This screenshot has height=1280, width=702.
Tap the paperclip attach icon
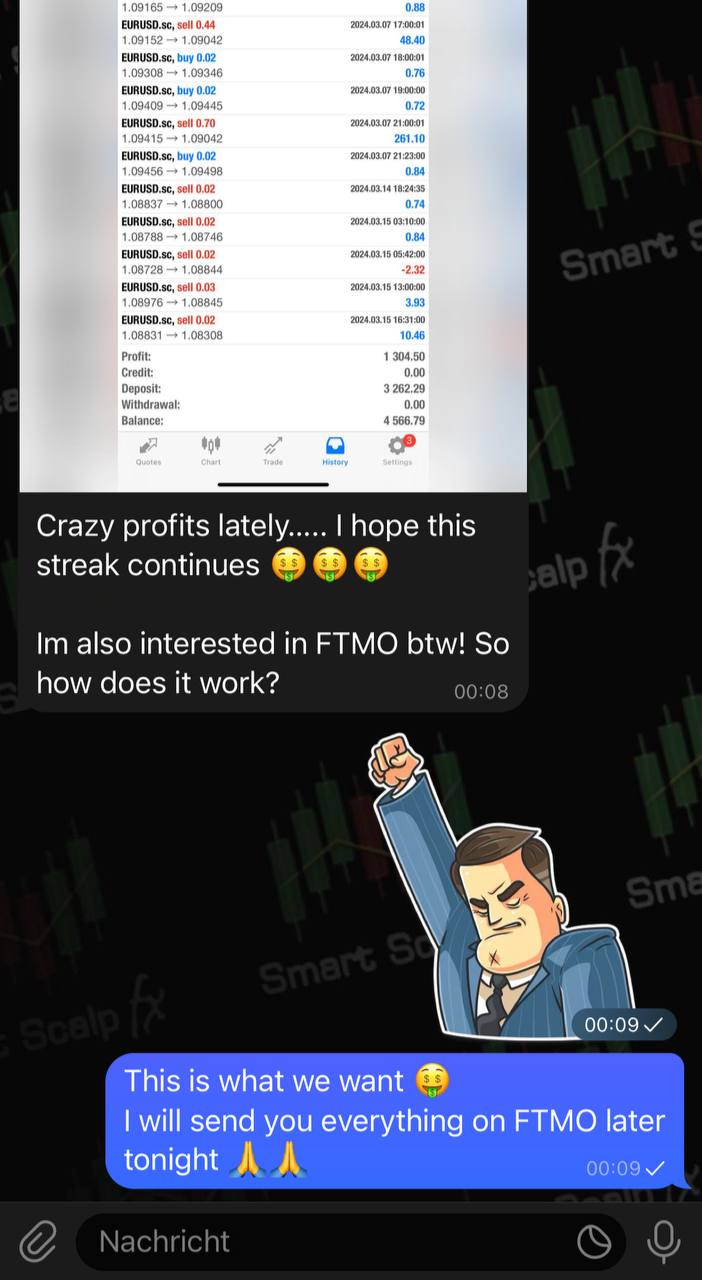click(37, 1242)
